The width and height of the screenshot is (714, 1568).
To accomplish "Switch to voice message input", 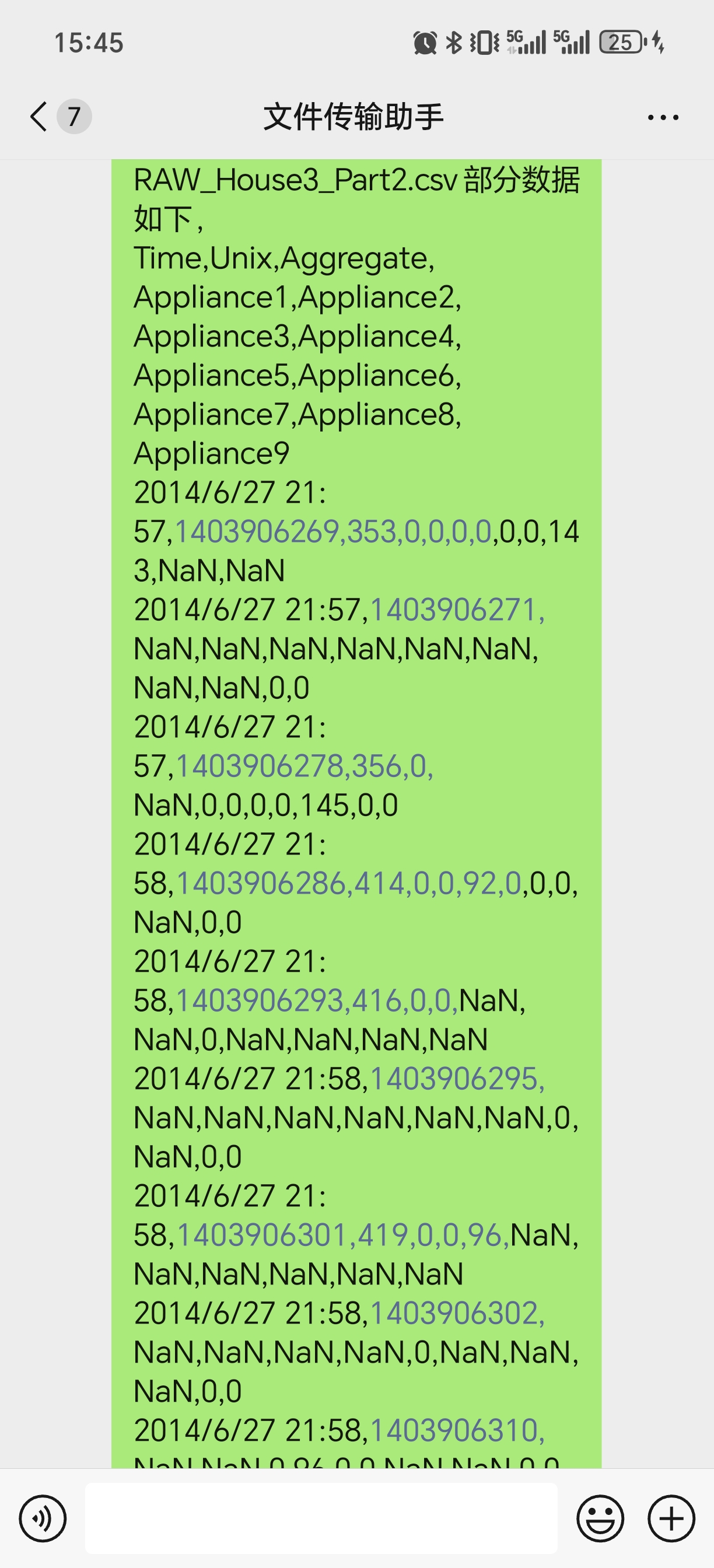I will tap(43, 1518).
